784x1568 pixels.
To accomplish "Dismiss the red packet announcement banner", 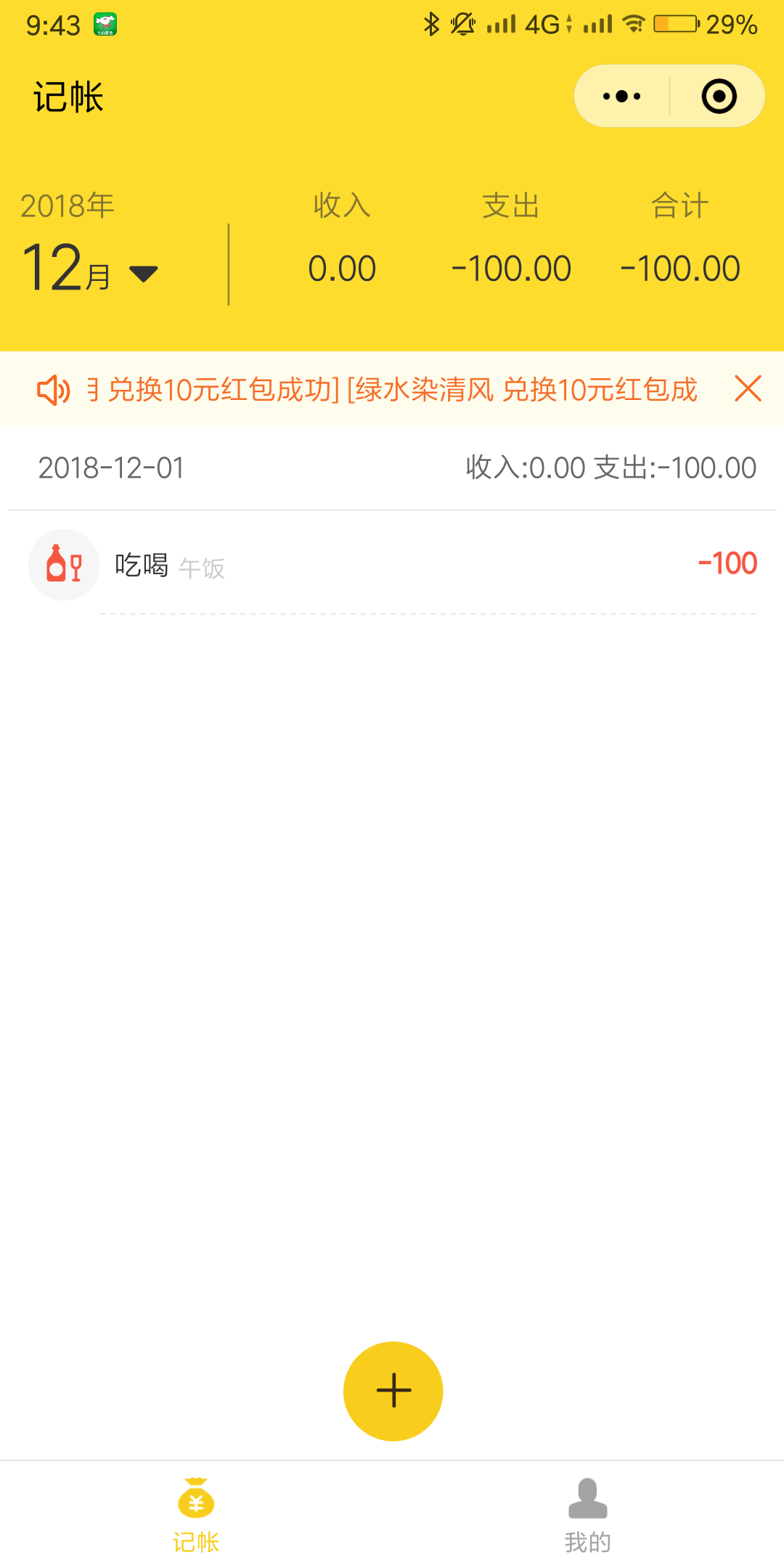I will (748, 389).
